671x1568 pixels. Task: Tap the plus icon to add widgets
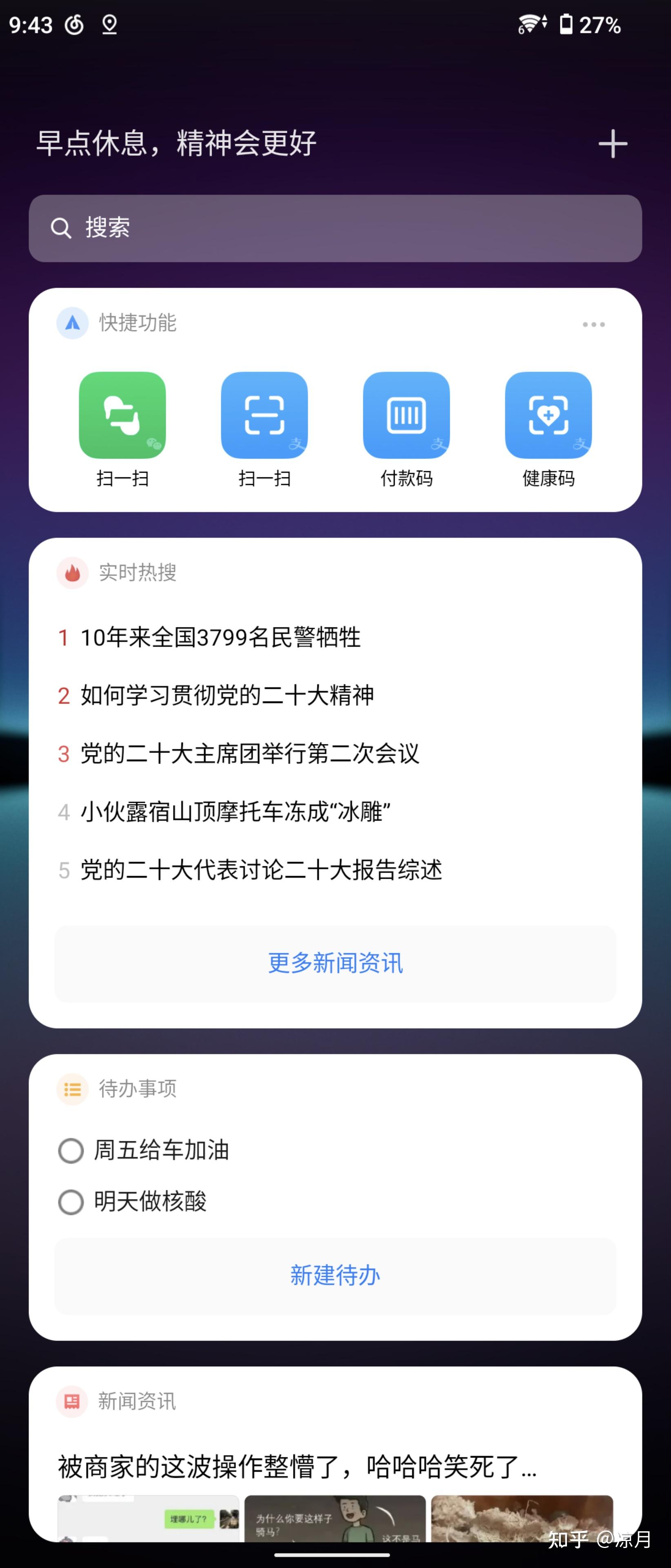(x=612, y=144)
